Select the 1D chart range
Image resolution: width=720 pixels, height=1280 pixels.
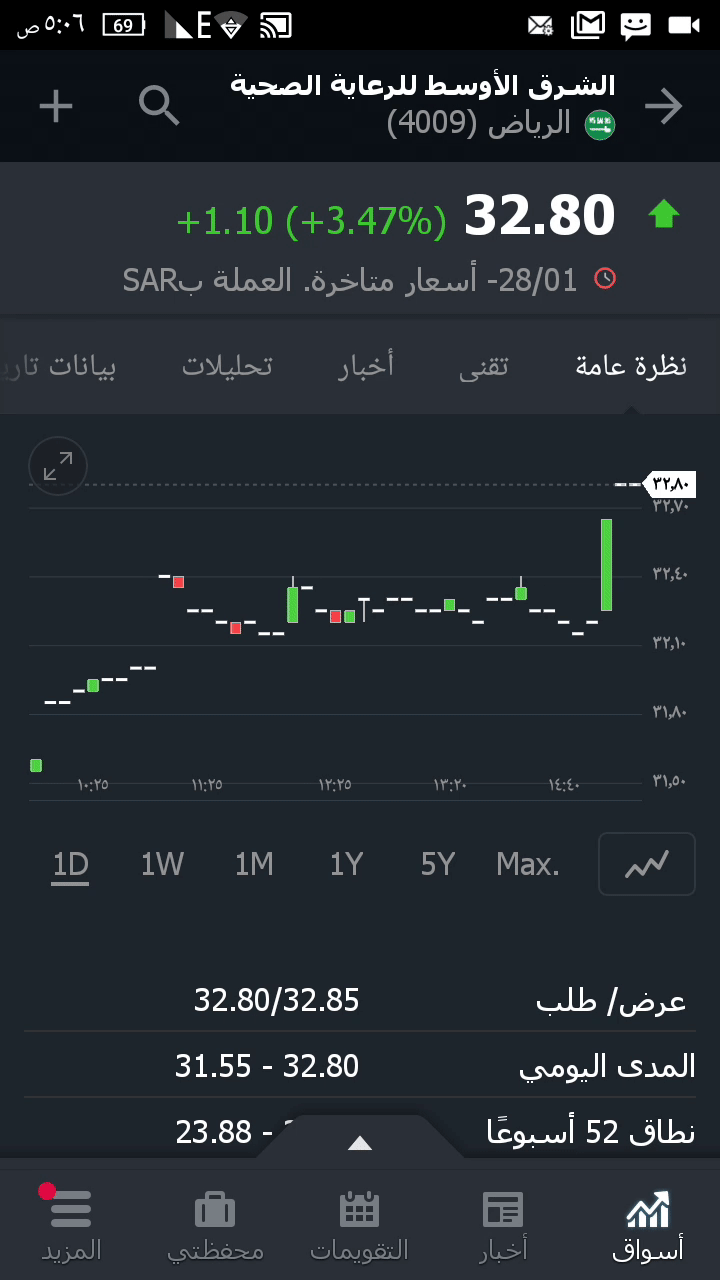click(x=71, y=864)
